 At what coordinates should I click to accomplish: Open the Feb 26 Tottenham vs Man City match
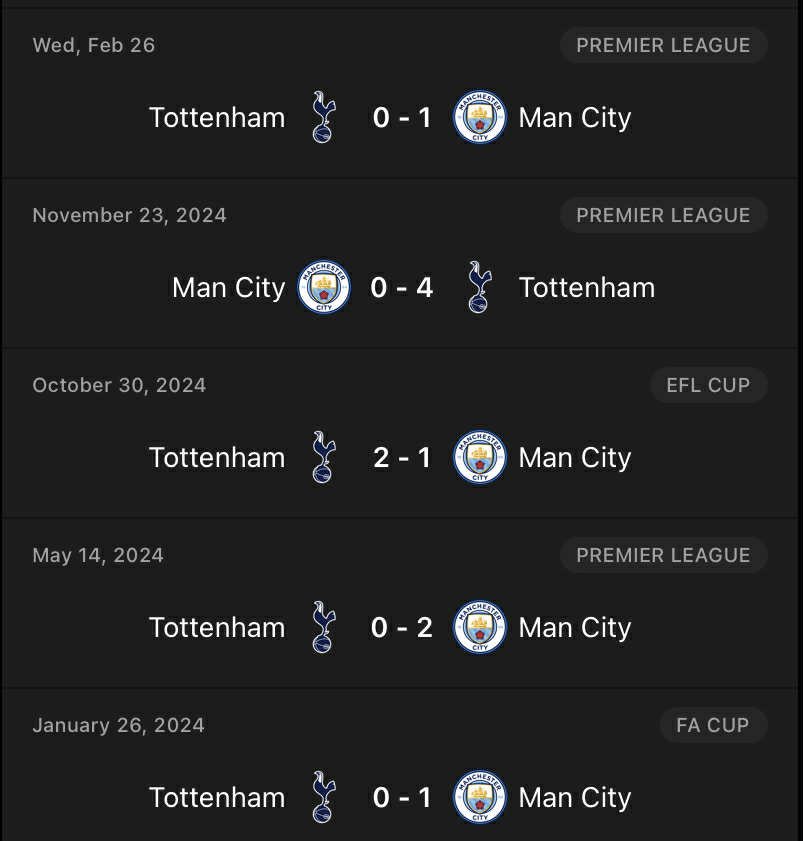[401, 117]
